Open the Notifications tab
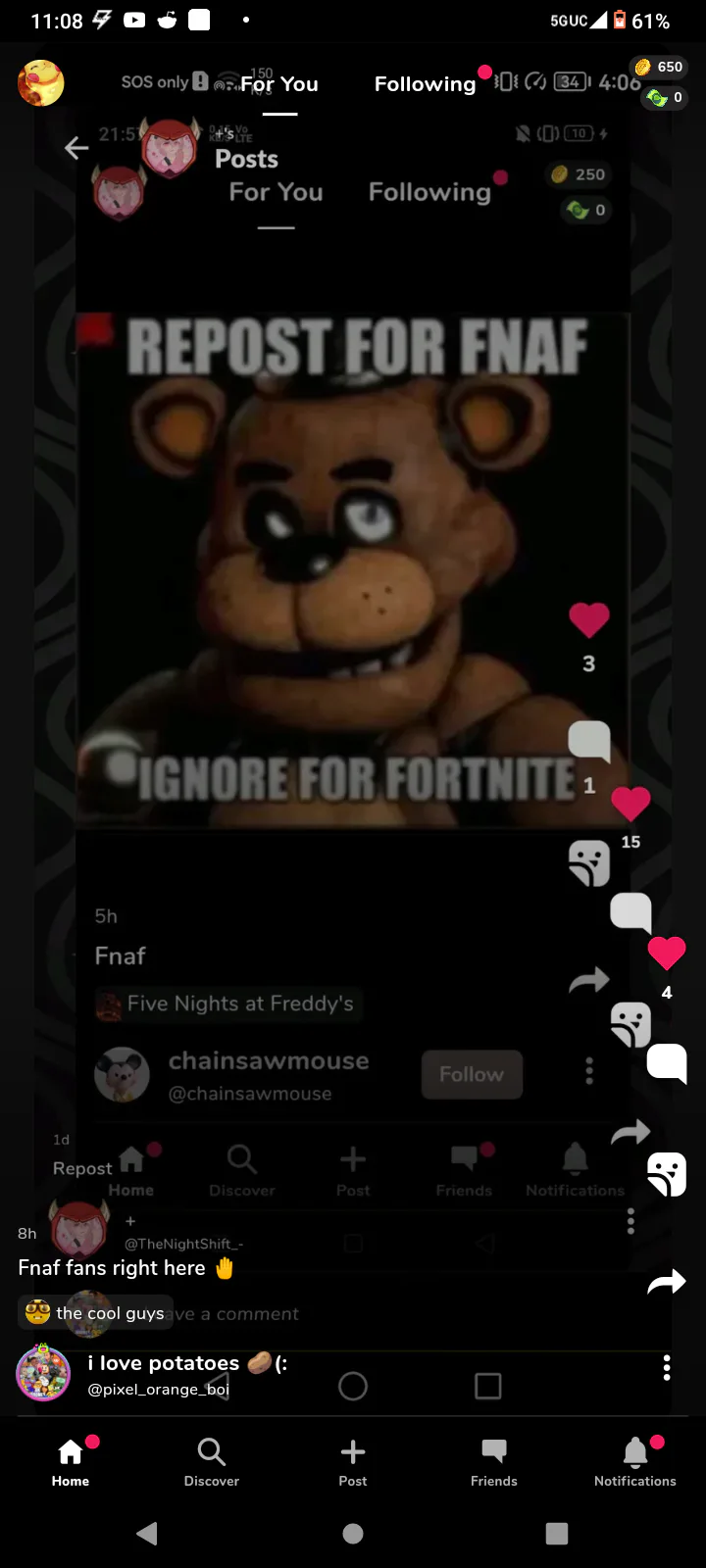 pos(635,1463)
